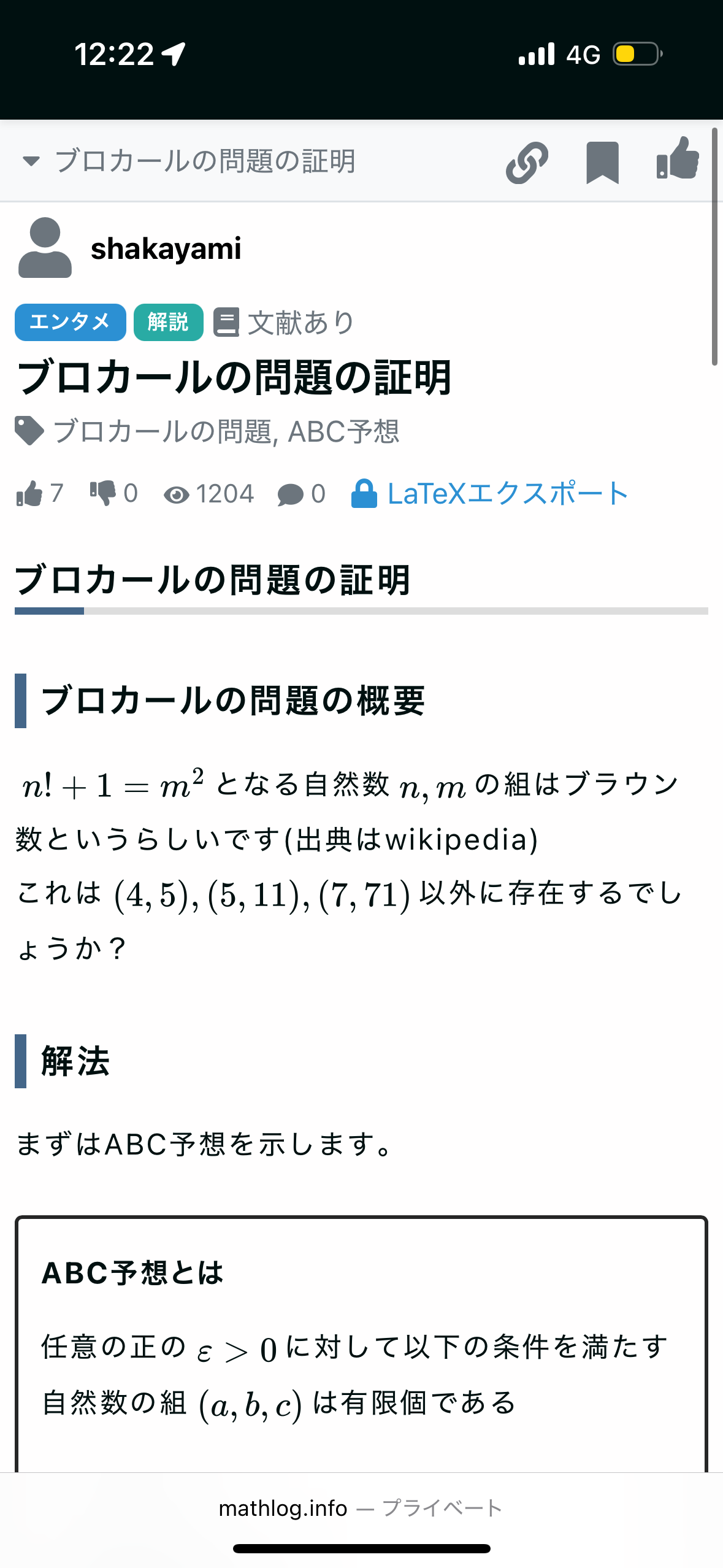The width and height of the screenshot is (723, 1568).
Task: Like the article with header thumbs-up
Action: pos(678,158)
